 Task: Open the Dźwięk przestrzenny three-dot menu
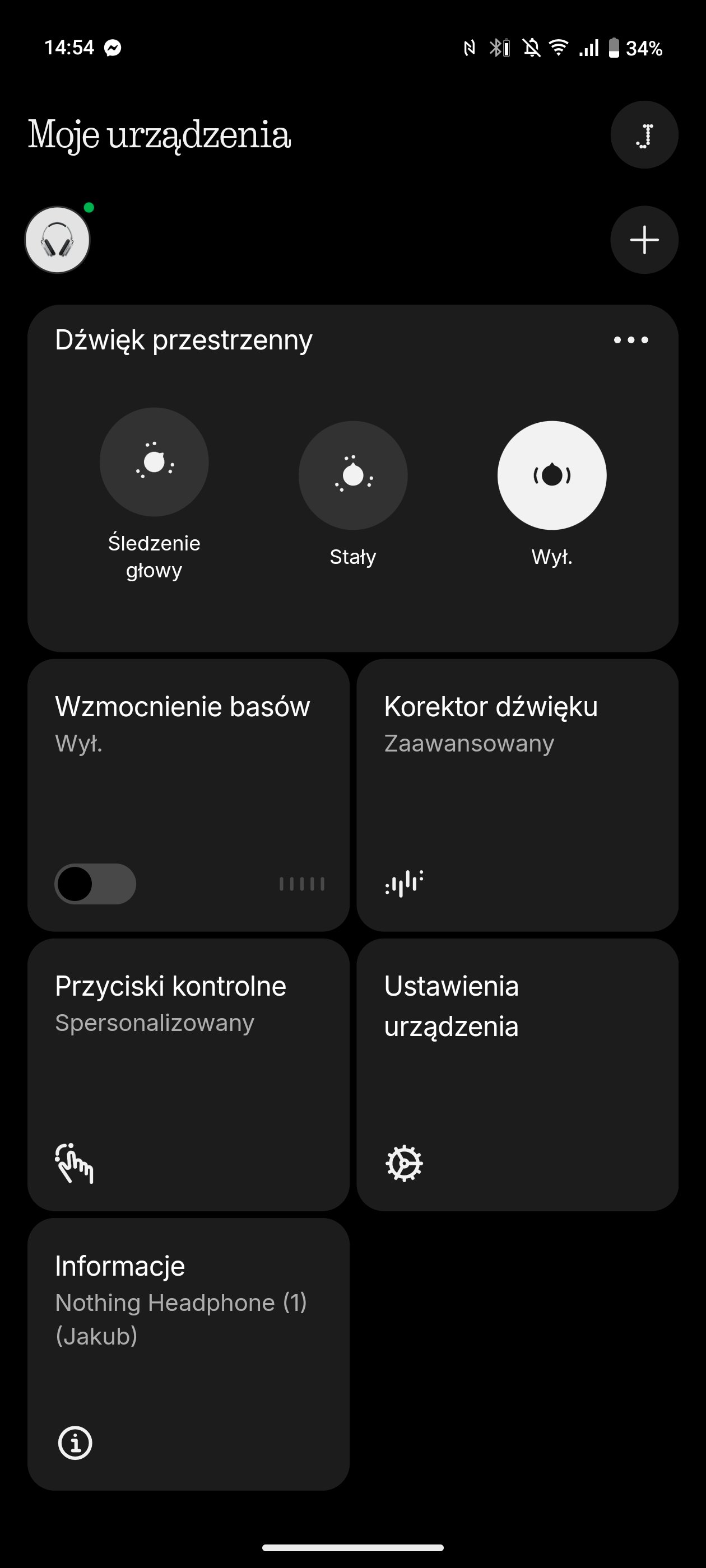(630, 340)
